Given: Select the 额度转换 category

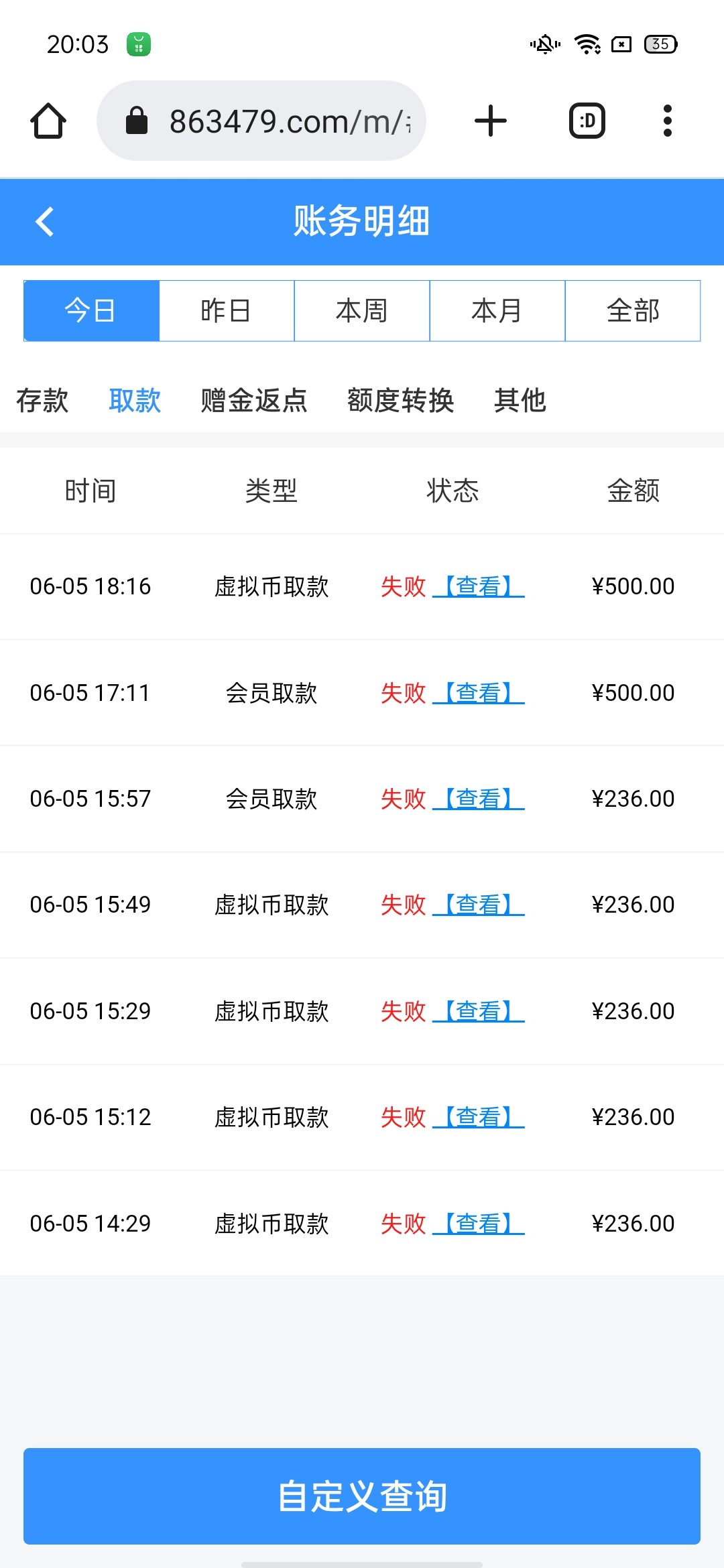Looking at the screenshot, I should click(x=401, y=400).
